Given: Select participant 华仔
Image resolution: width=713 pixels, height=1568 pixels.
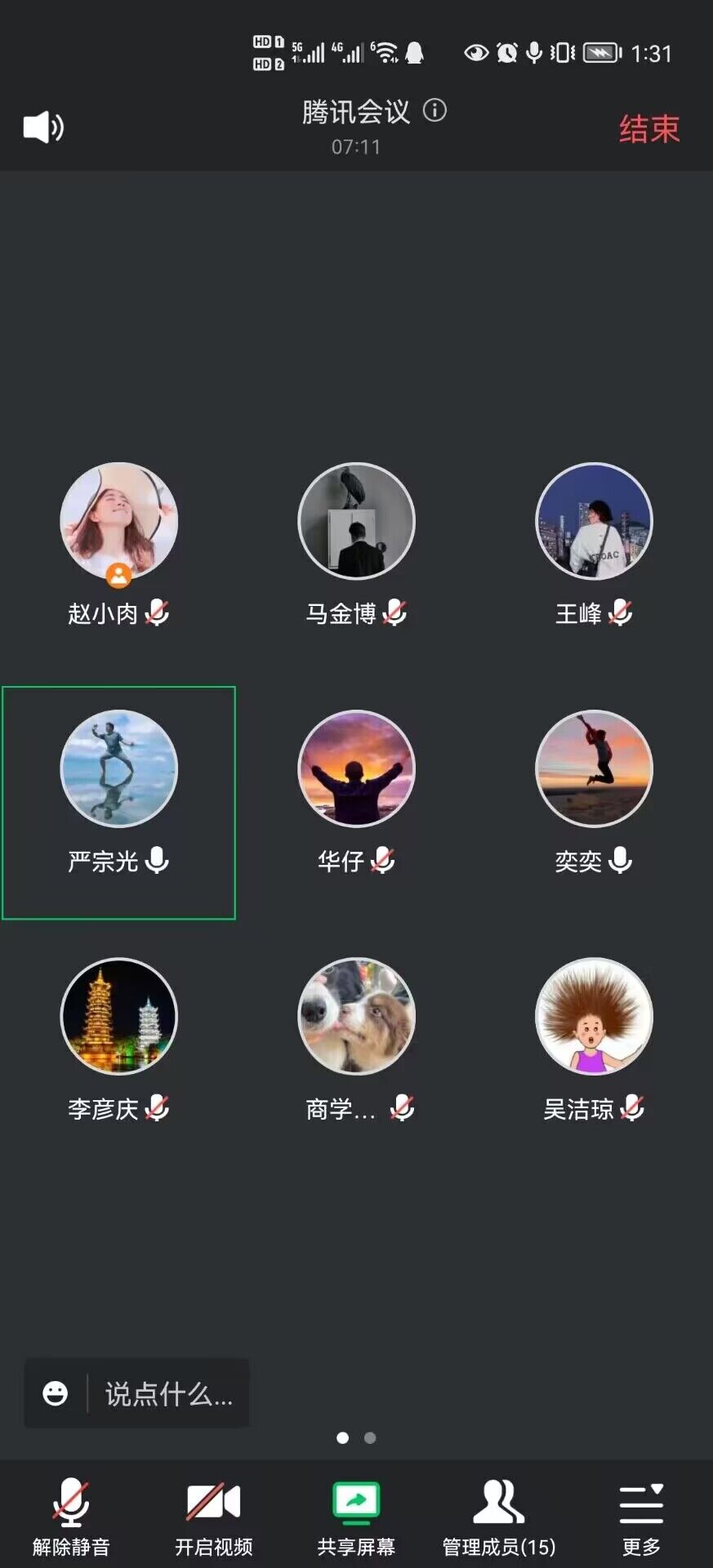Looking at the screenshot, I should click(356, 770).
